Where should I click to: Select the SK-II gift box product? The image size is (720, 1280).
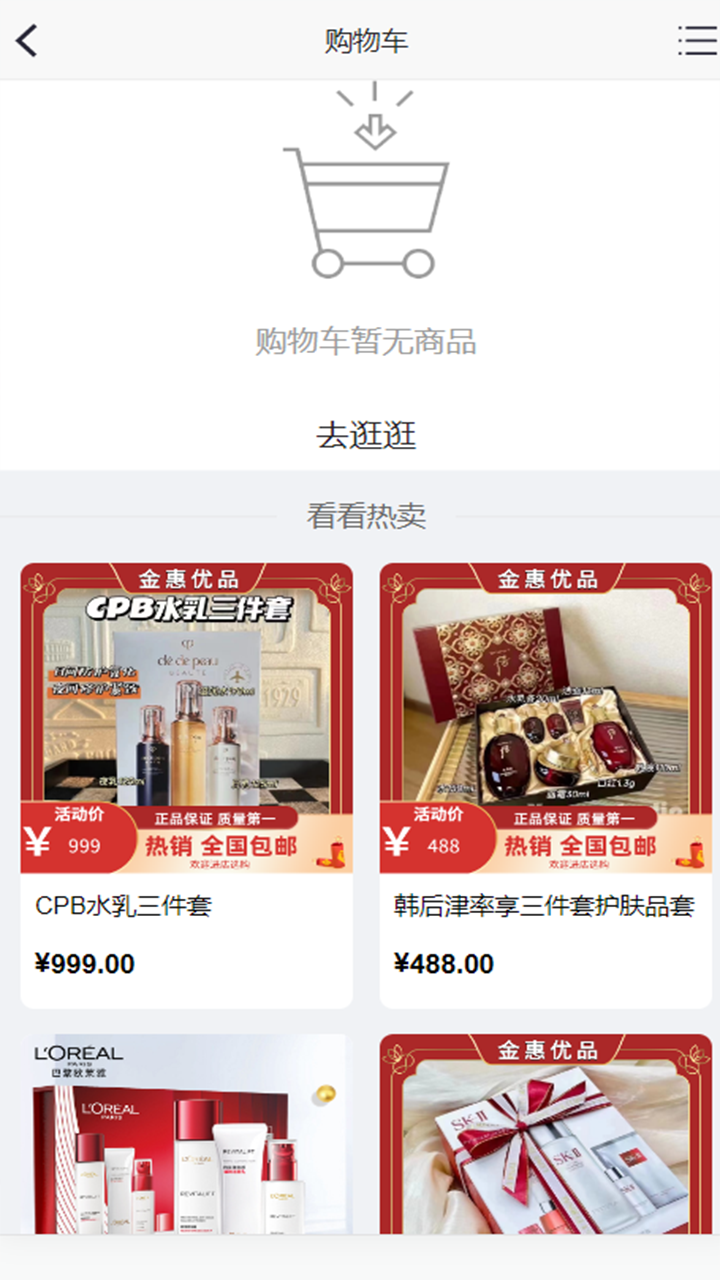tap(545, 1135)
